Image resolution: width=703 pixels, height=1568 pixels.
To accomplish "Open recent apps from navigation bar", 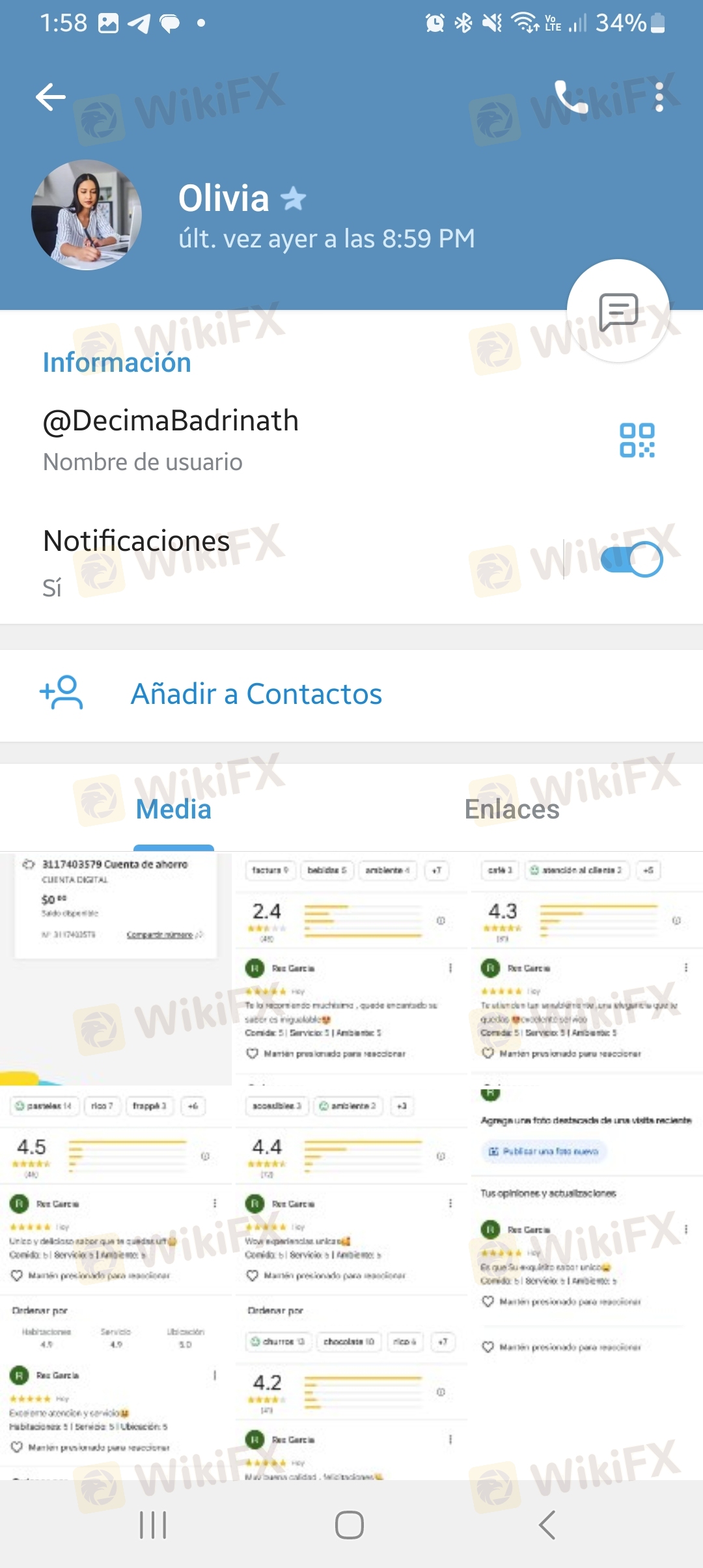I will [x=153, y=1525].
